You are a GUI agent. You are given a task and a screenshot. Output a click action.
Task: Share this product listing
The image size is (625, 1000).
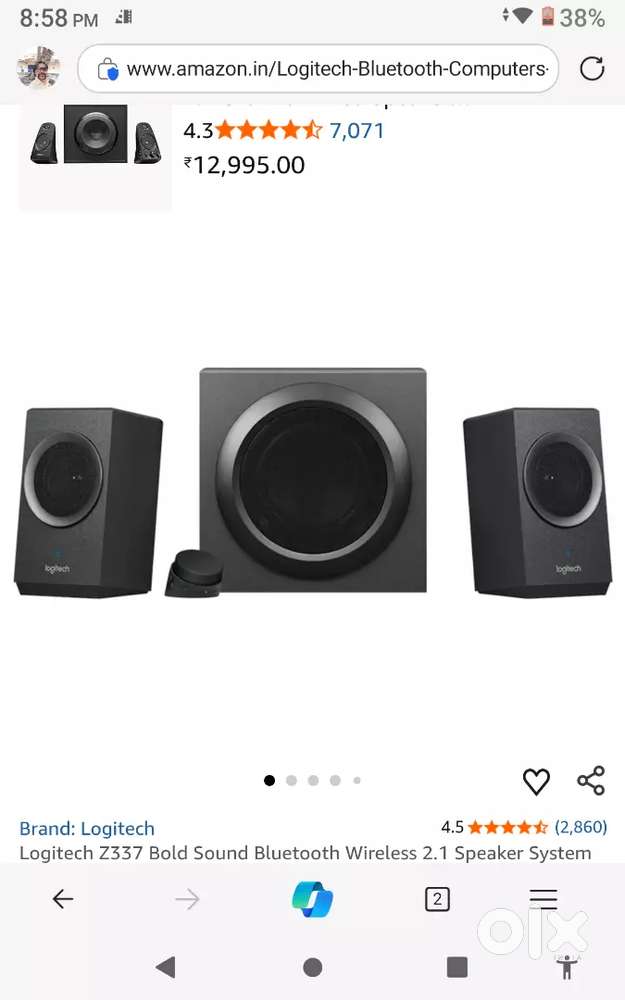591,781
